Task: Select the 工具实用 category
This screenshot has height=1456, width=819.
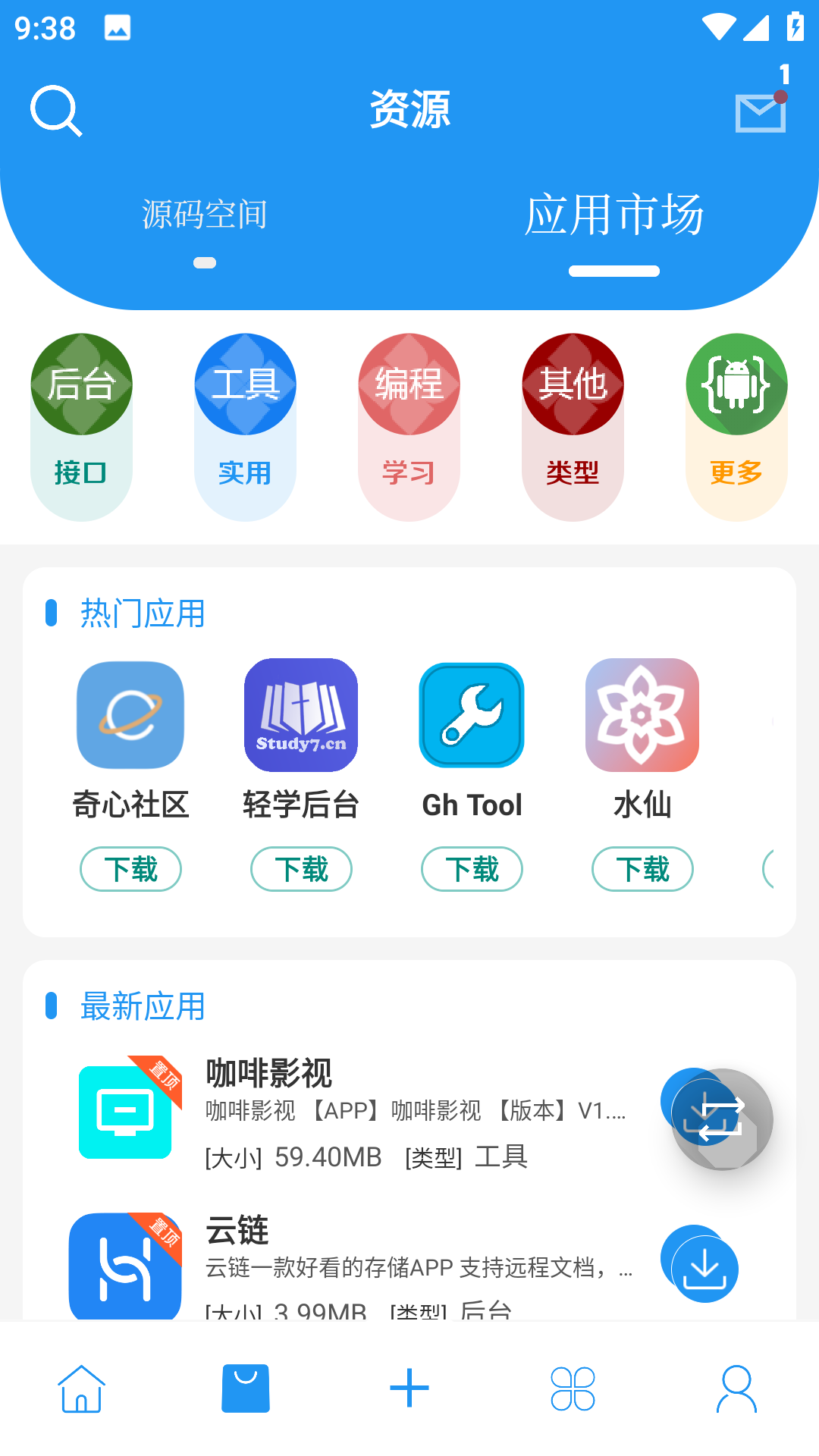Action: (x=245, y=425)
